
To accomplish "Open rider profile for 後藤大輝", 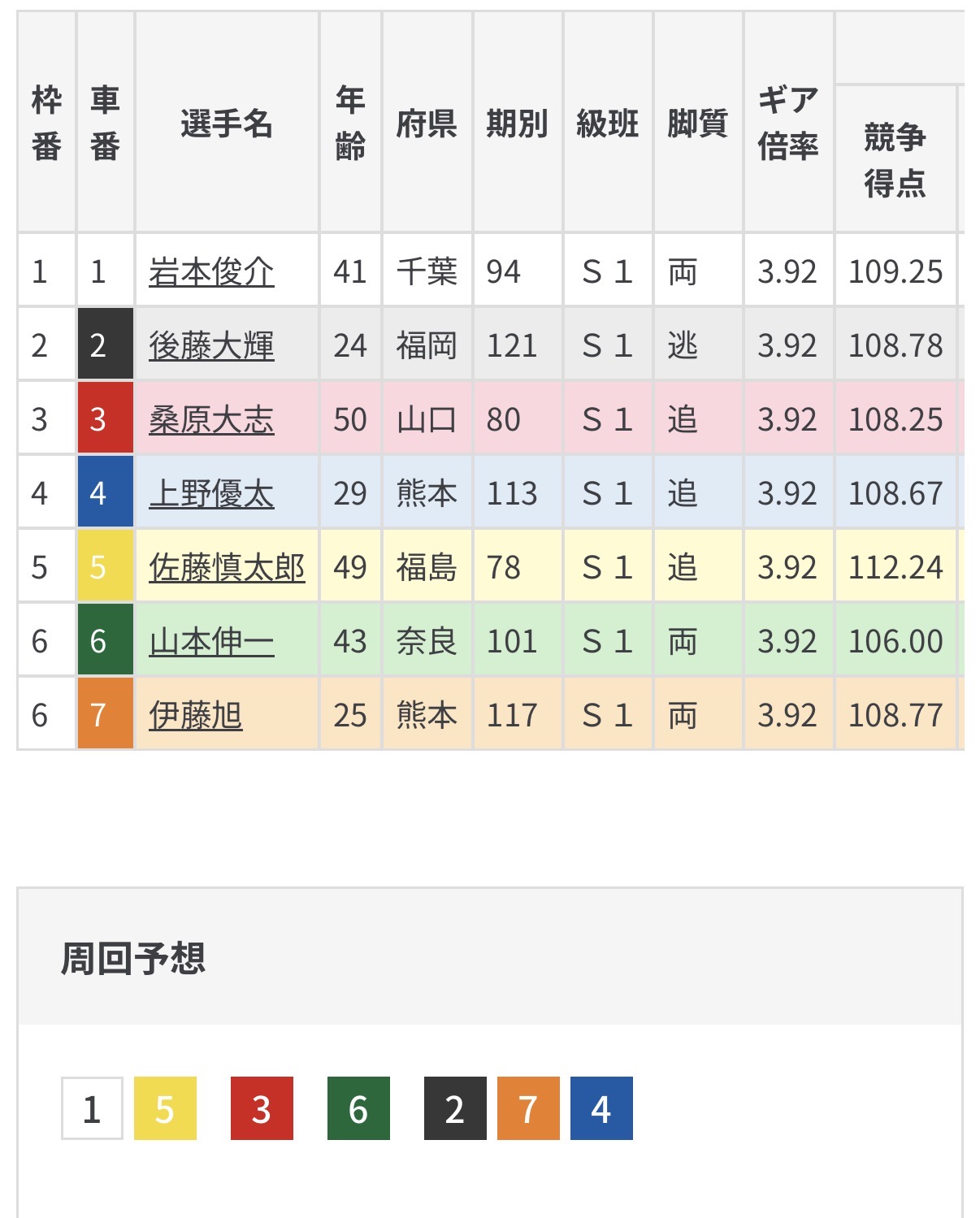I will (211, 345).
